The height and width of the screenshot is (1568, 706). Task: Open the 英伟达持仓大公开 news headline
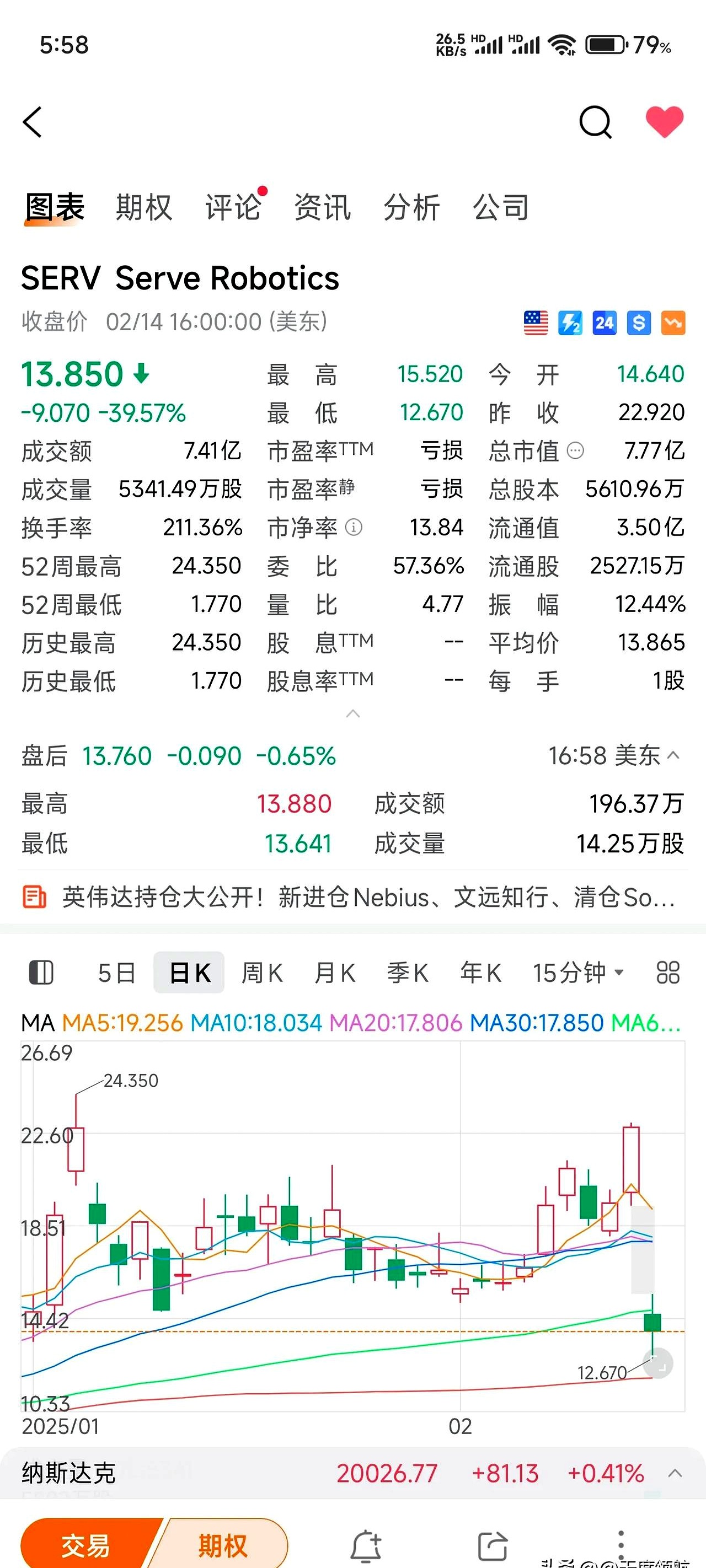pos(354,897)
